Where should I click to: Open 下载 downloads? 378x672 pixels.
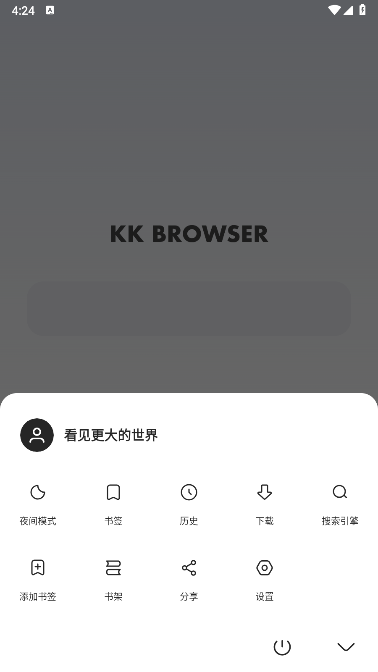264,504
